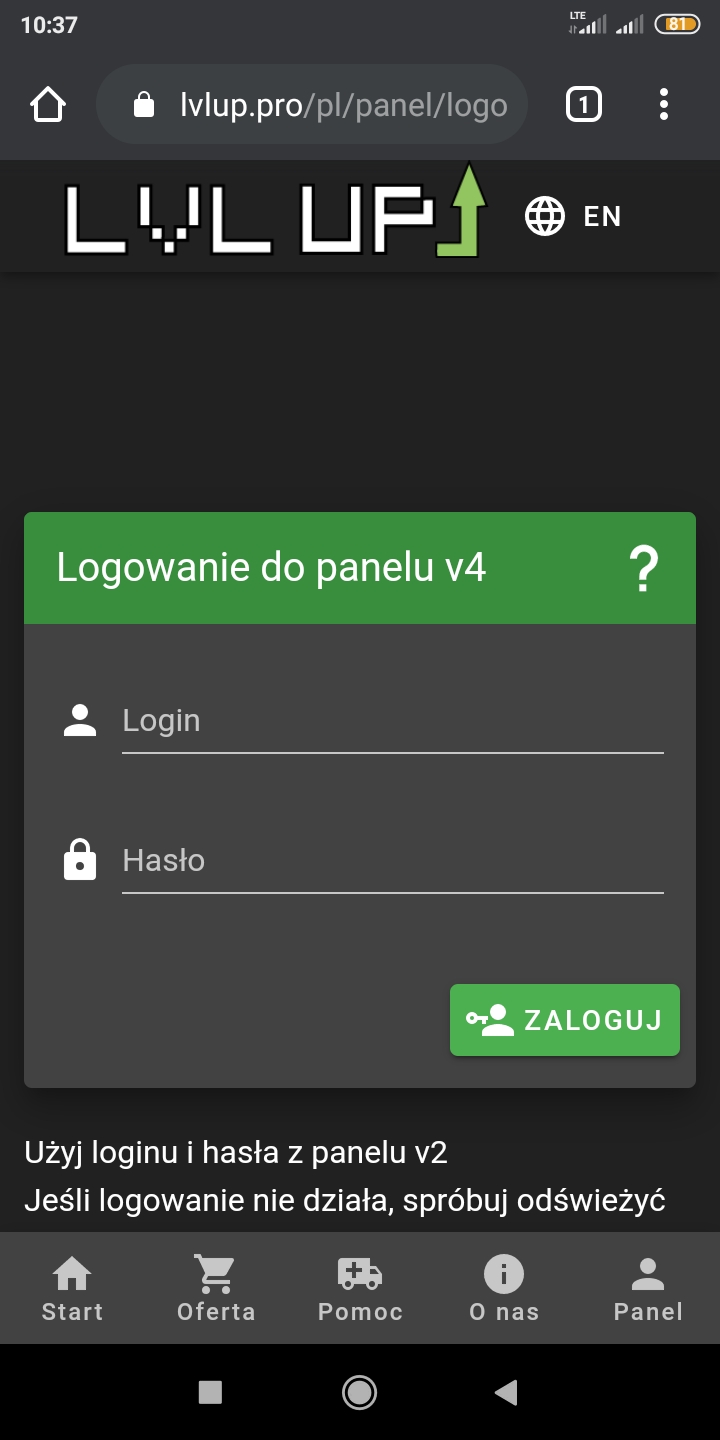The image size is (720, 1440).
Task: Tap the ZALOGUJ button
Action: tap(564, 1020)
